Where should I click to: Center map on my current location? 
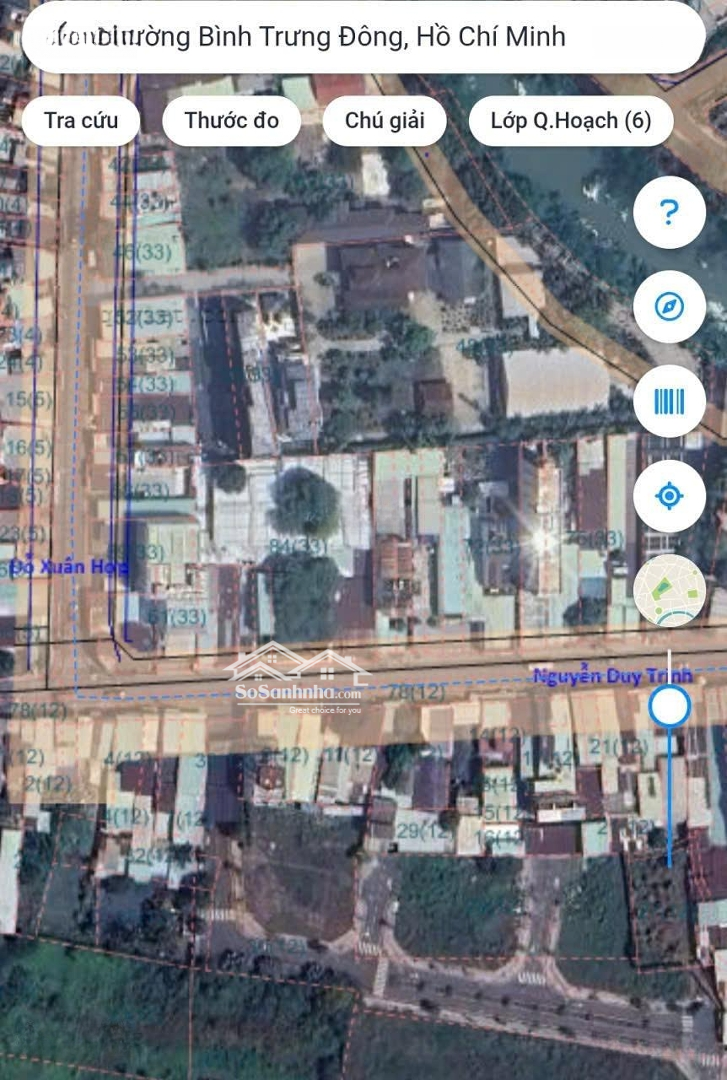point(670,495)
